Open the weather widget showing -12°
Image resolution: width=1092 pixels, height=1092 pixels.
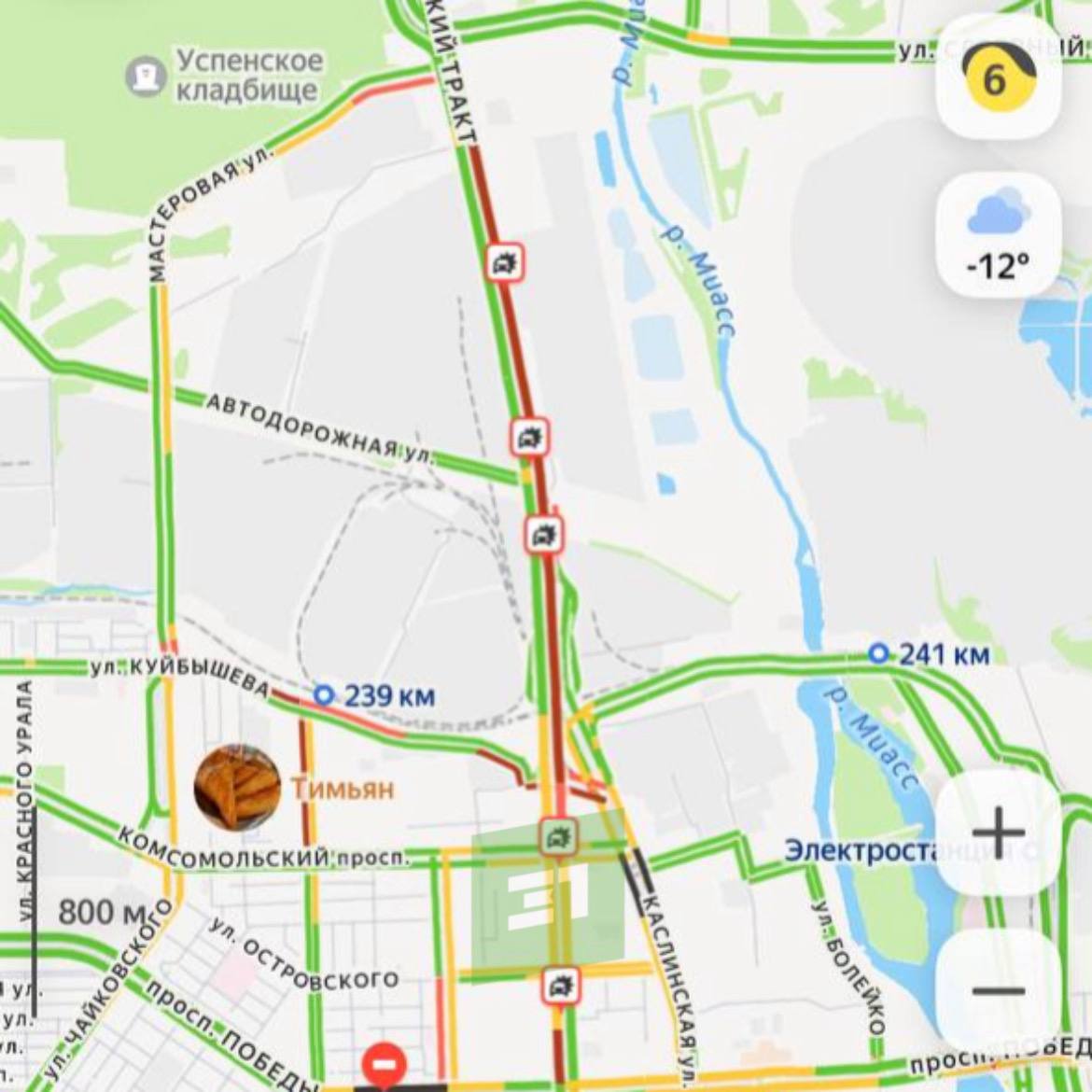coord(998,234)
